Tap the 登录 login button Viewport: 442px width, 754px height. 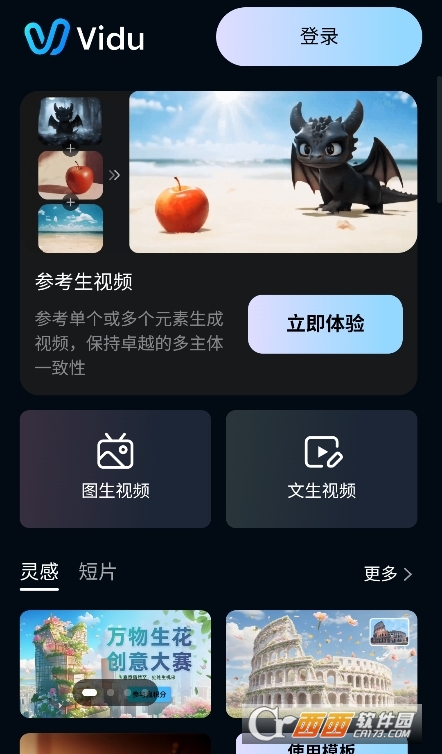[319, 37]
